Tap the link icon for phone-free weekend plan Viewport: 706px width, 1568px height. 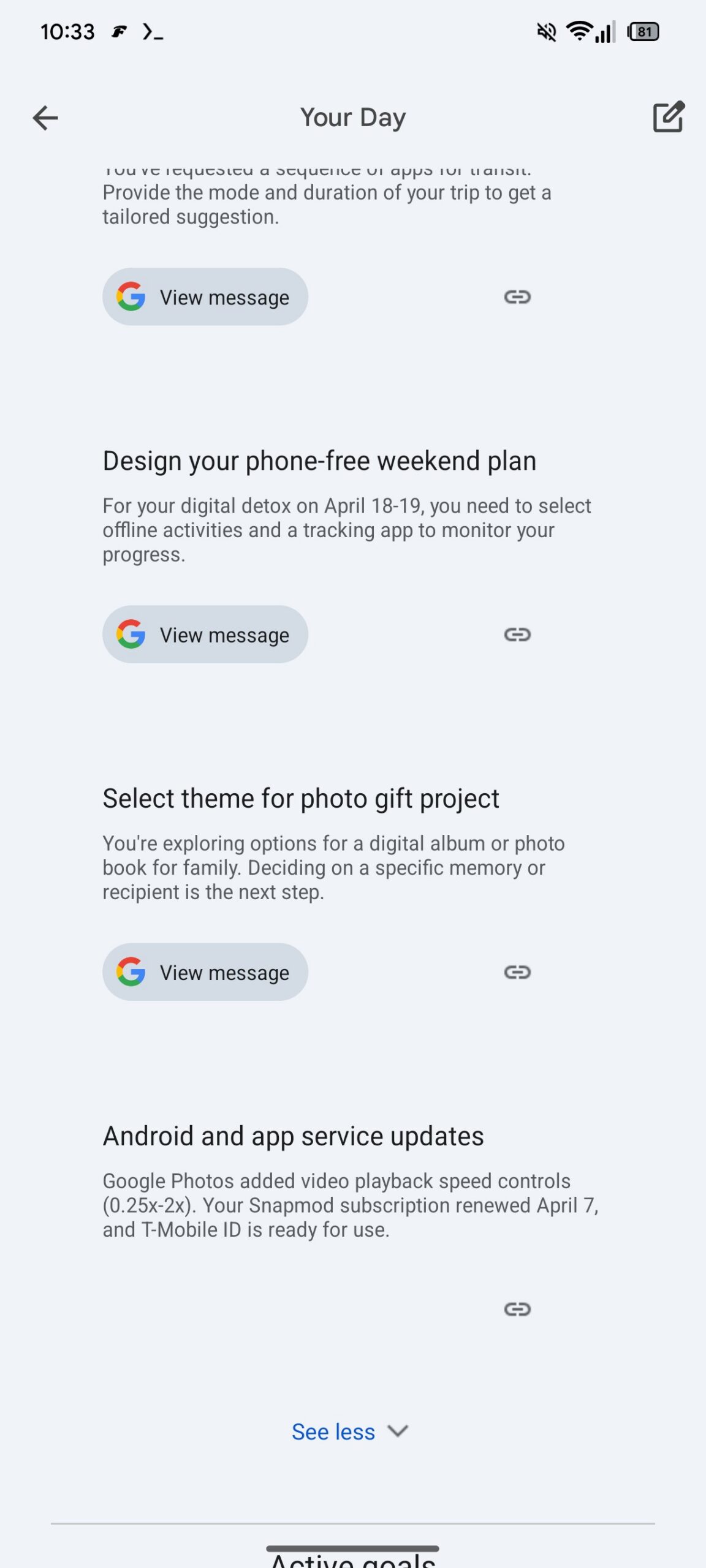(517, 635)
